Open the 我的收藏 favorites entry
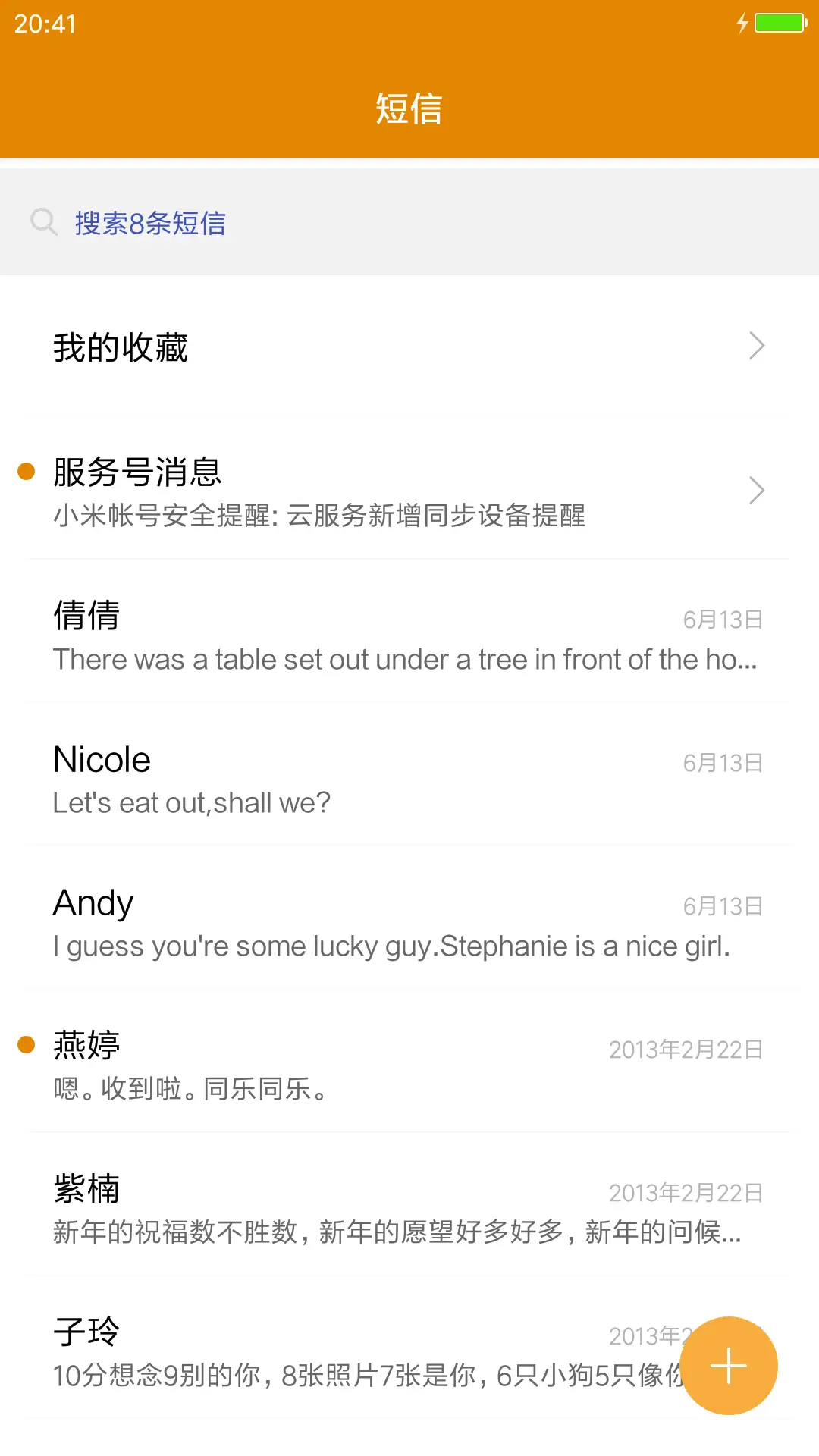The width and height of the screenshot is (819, 1456). click(x=303, y=347)
